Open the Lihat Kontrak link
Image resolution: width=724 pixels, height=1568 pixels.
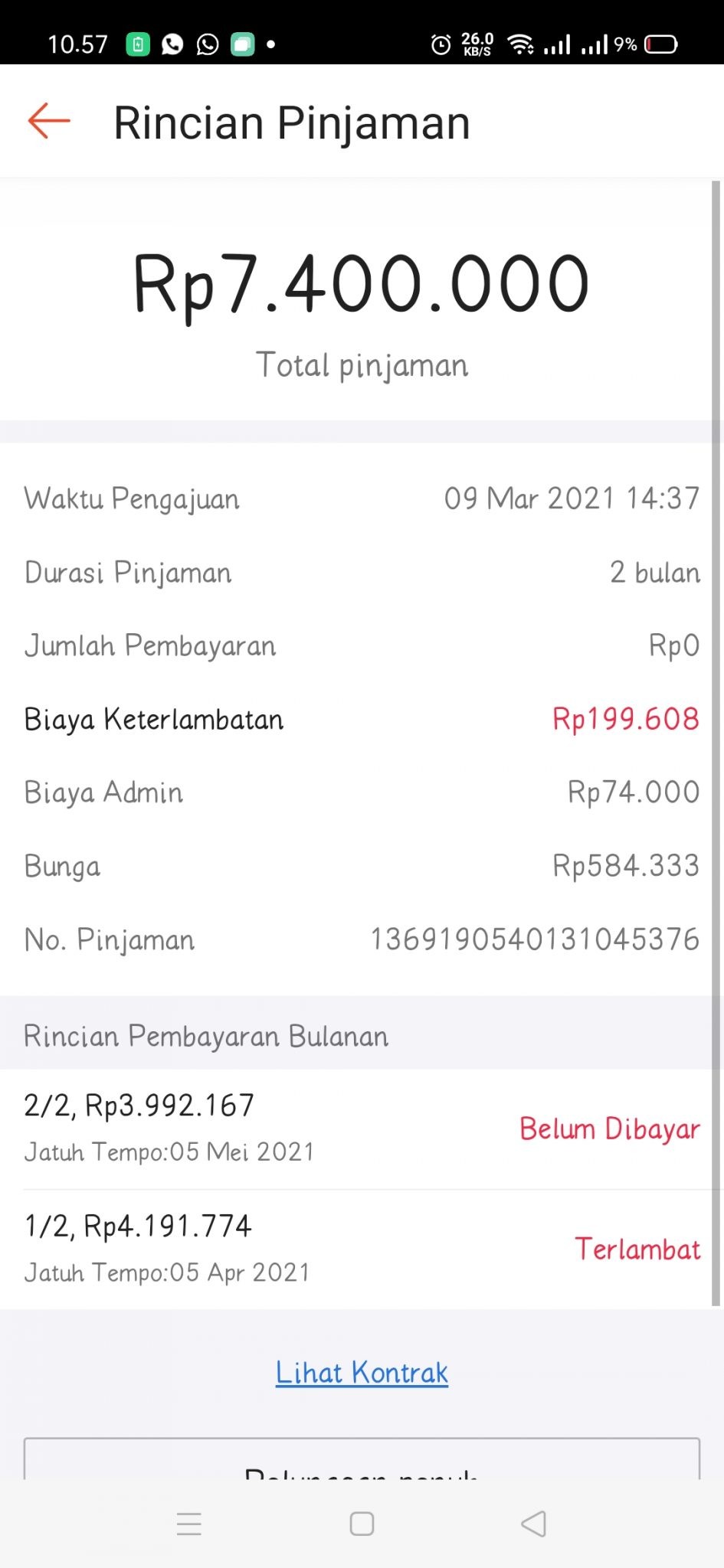(x=362, y=1373)
